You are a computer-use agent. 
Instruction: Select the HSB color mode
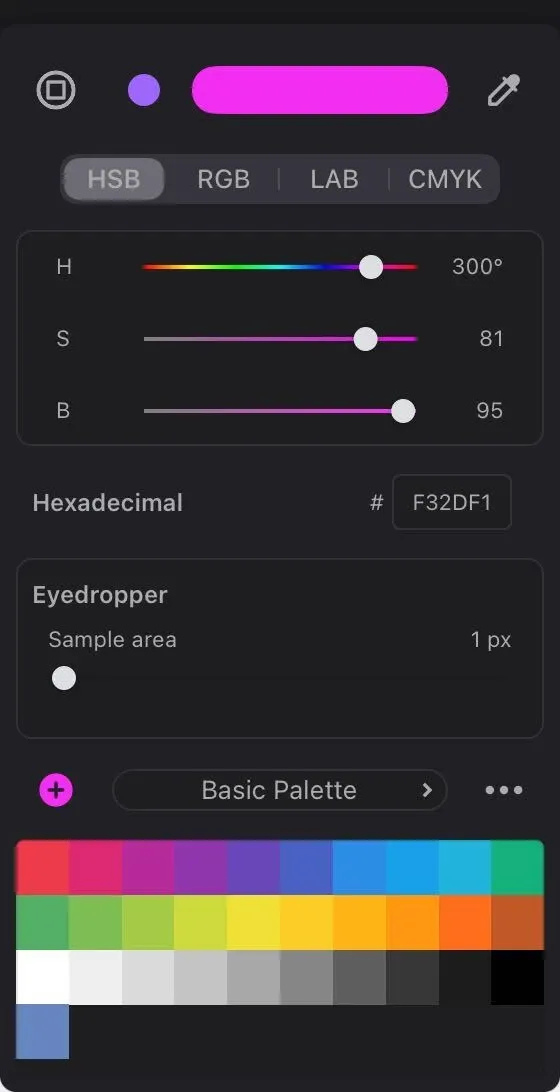(114, 179)
